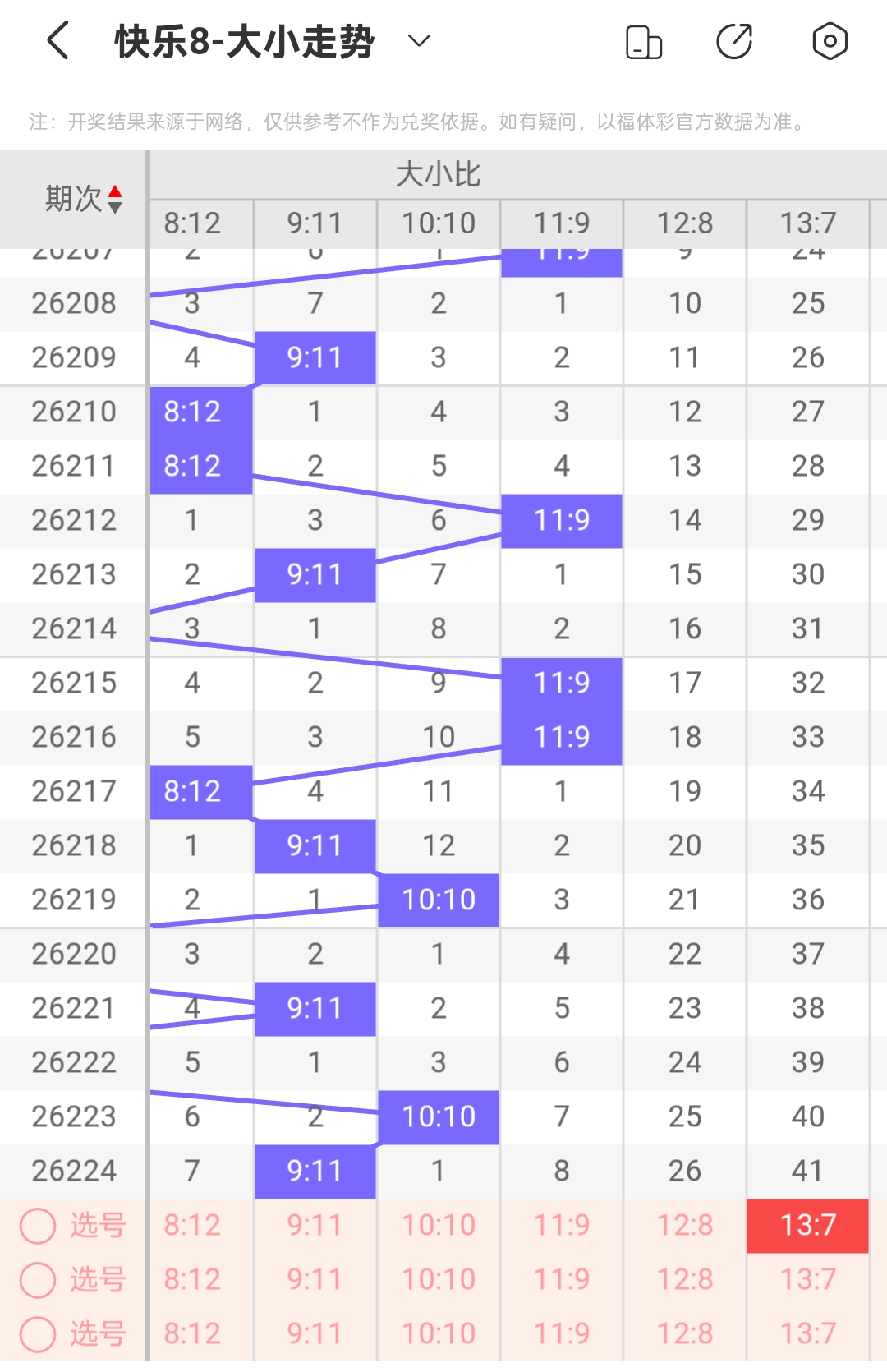Expand the 快乐8-大小走势 title dropdown
The height and width of the screenshot is (1372, 887).
pyautogui.click(x=420, y=41)
